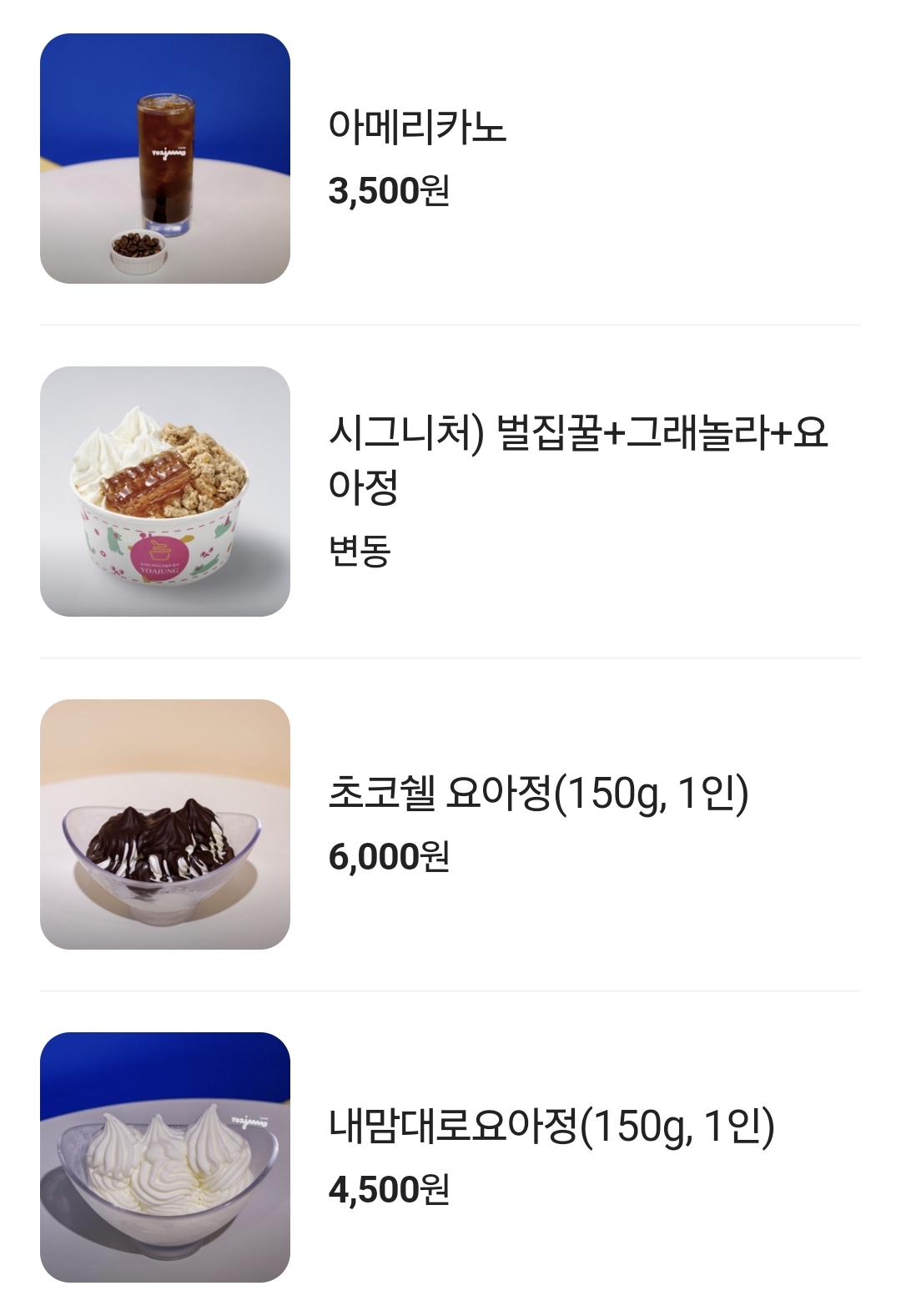View 초코쉘 요아정(150g, 1인) details
901x1316 pixels.
[538, 794]
